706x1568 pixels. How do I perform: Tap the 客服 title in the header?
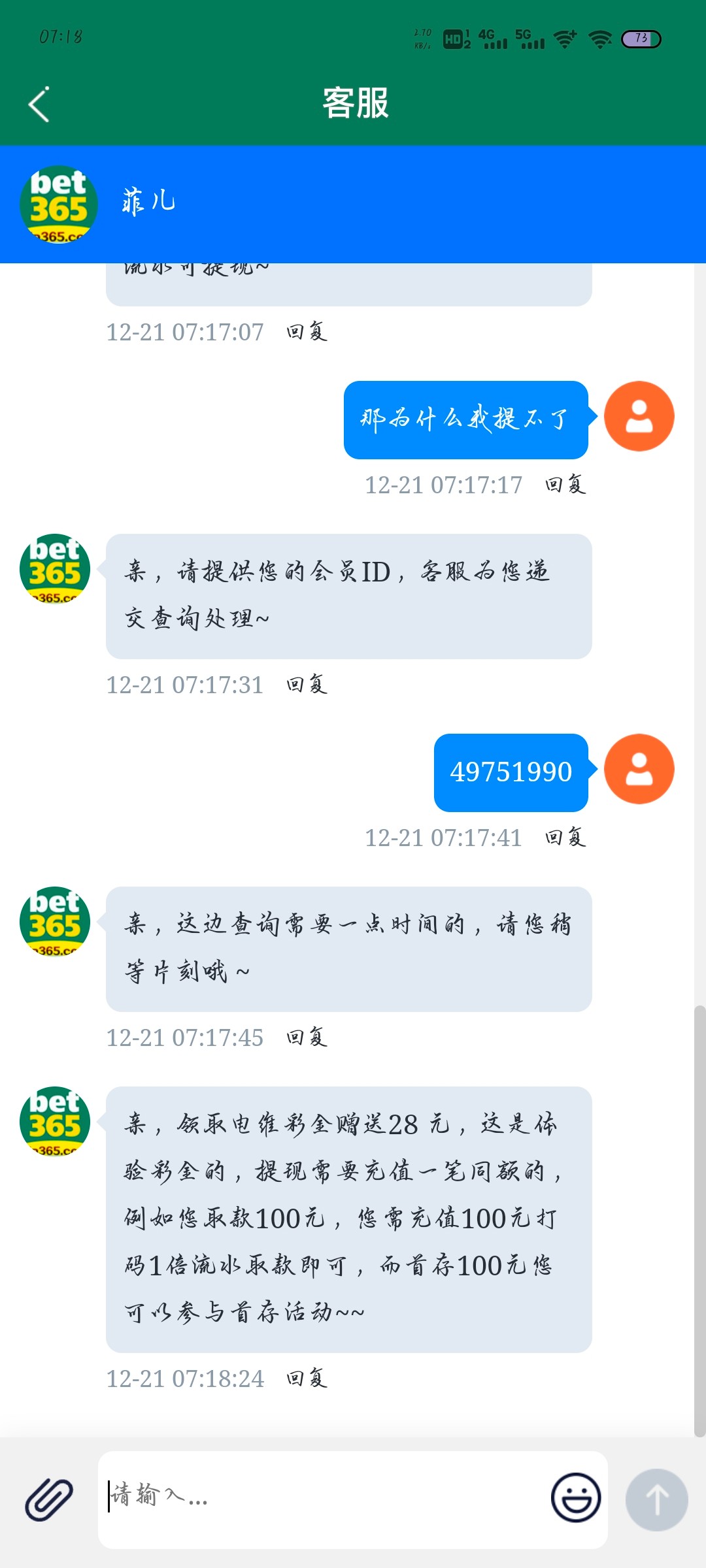click(x=353, y=104)
